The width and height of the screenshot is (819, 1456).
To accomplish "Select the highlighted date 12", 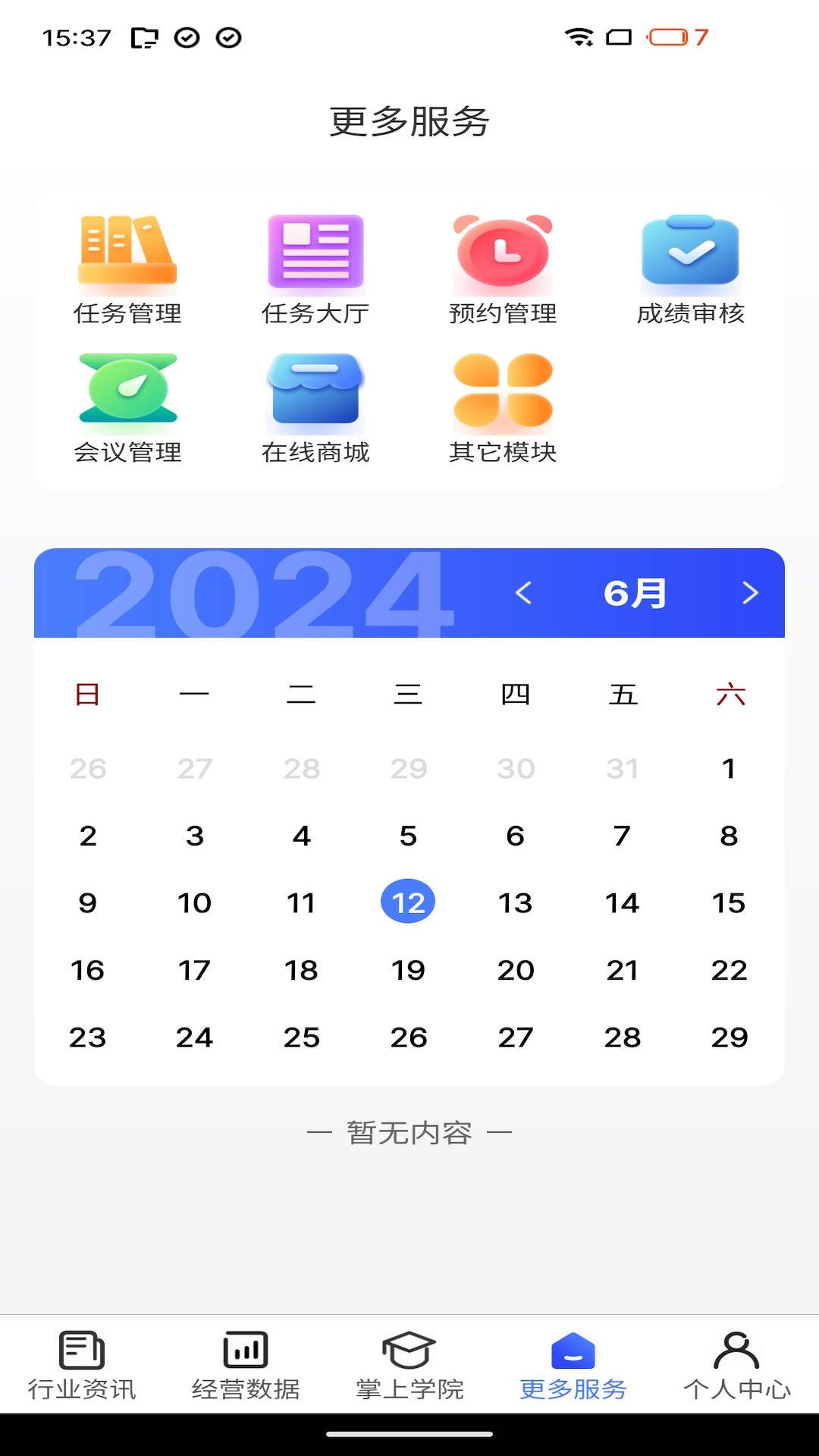I will [409, 902].
